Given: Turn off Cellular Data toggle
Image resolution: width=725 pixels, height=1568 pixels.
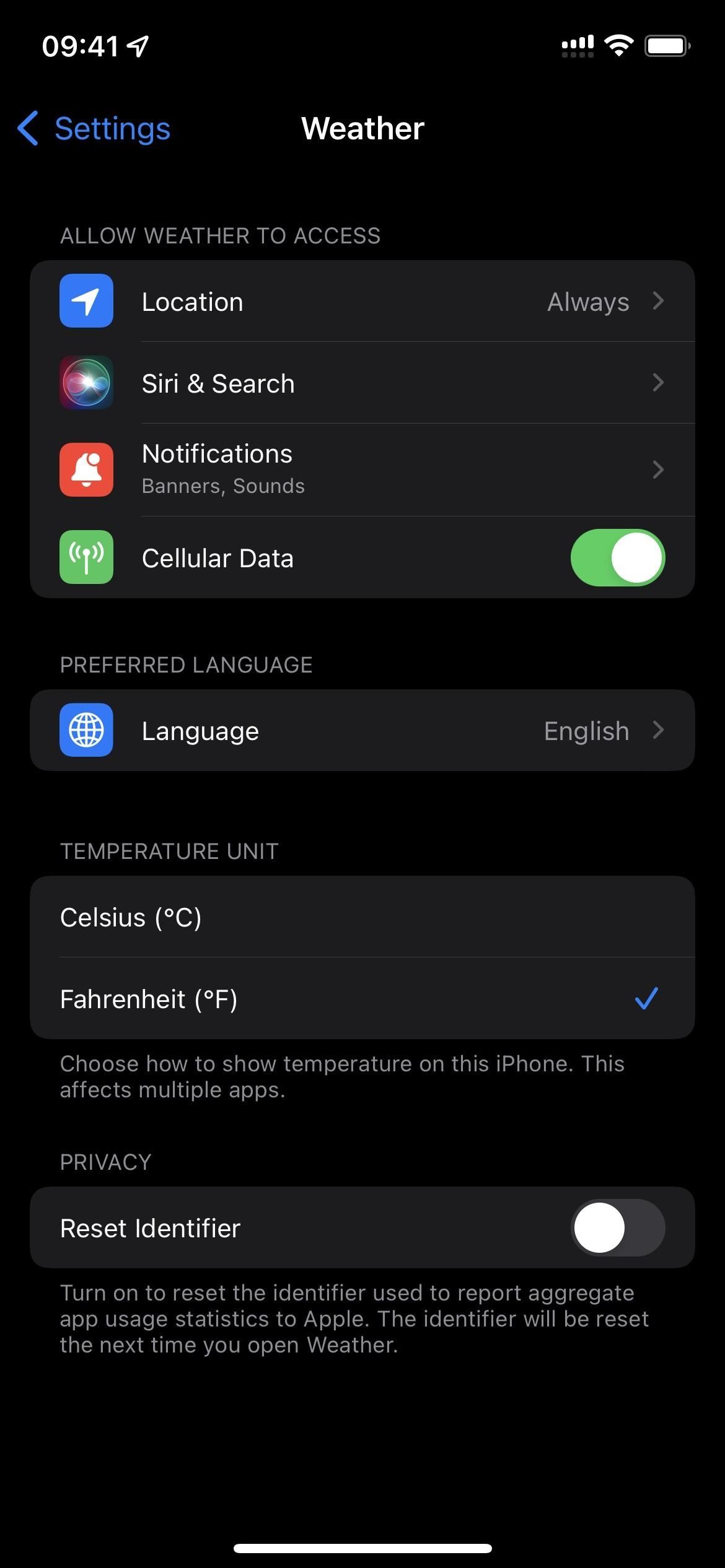Looking at the screenshot, I should (618, 557).
